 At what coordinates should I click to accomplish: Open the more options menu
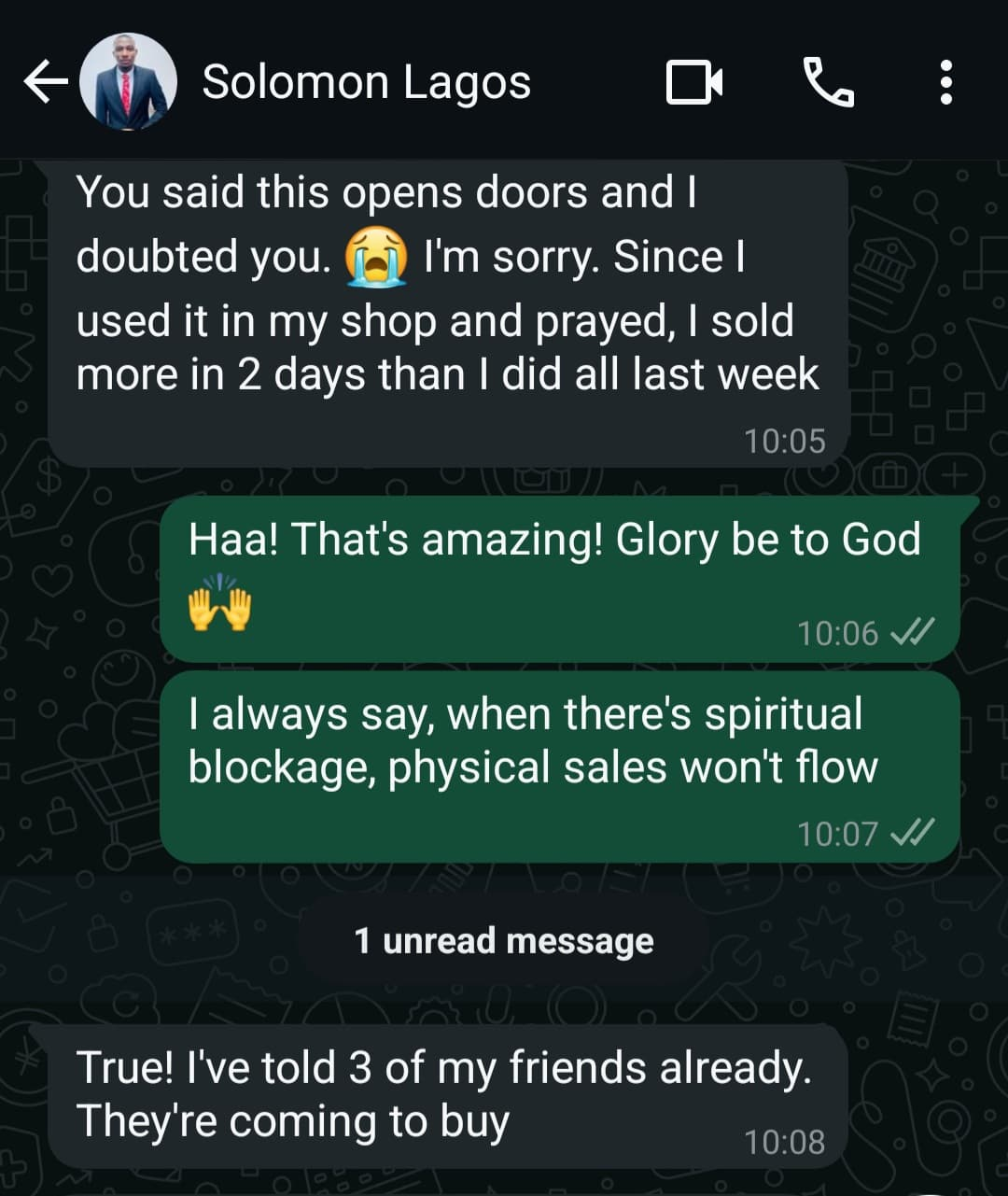(945, 82)
